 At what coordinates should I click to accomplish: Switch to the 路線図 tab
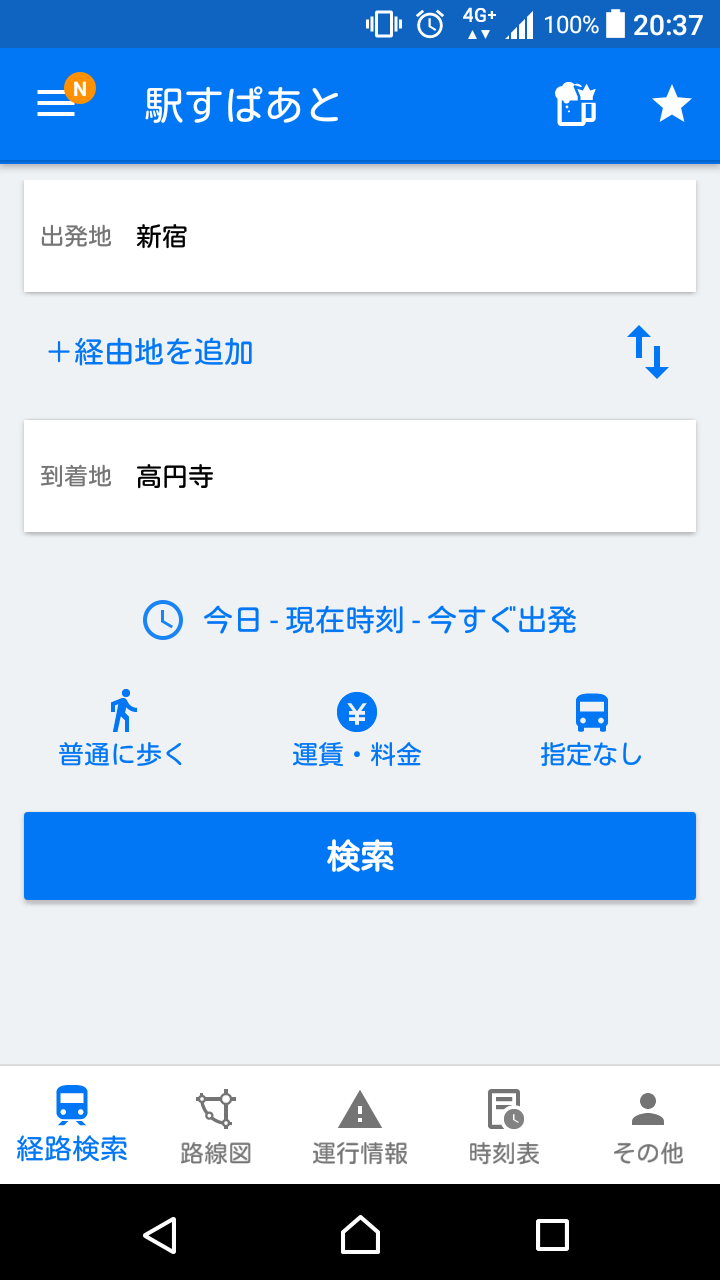coord(216,1126)
